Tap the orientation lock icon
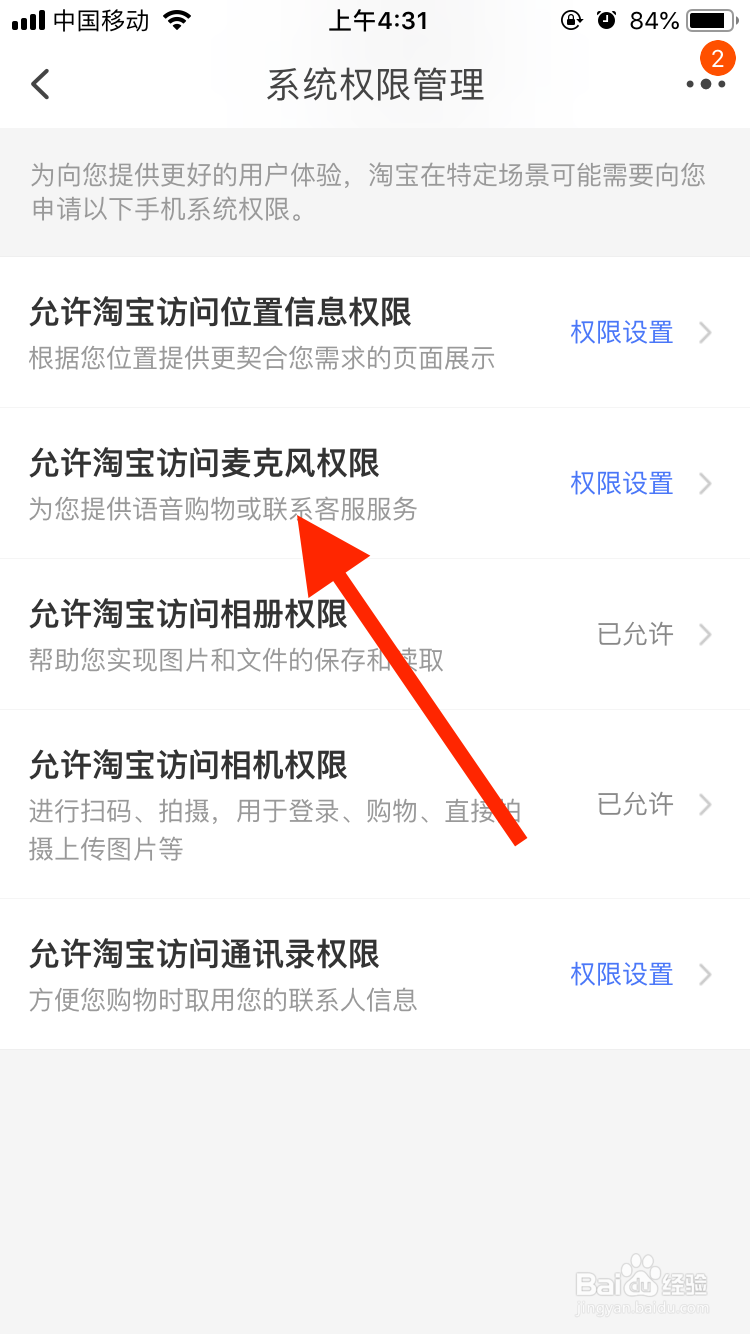The height and width of the screenshot is (1334, 750). click(570, 20)
